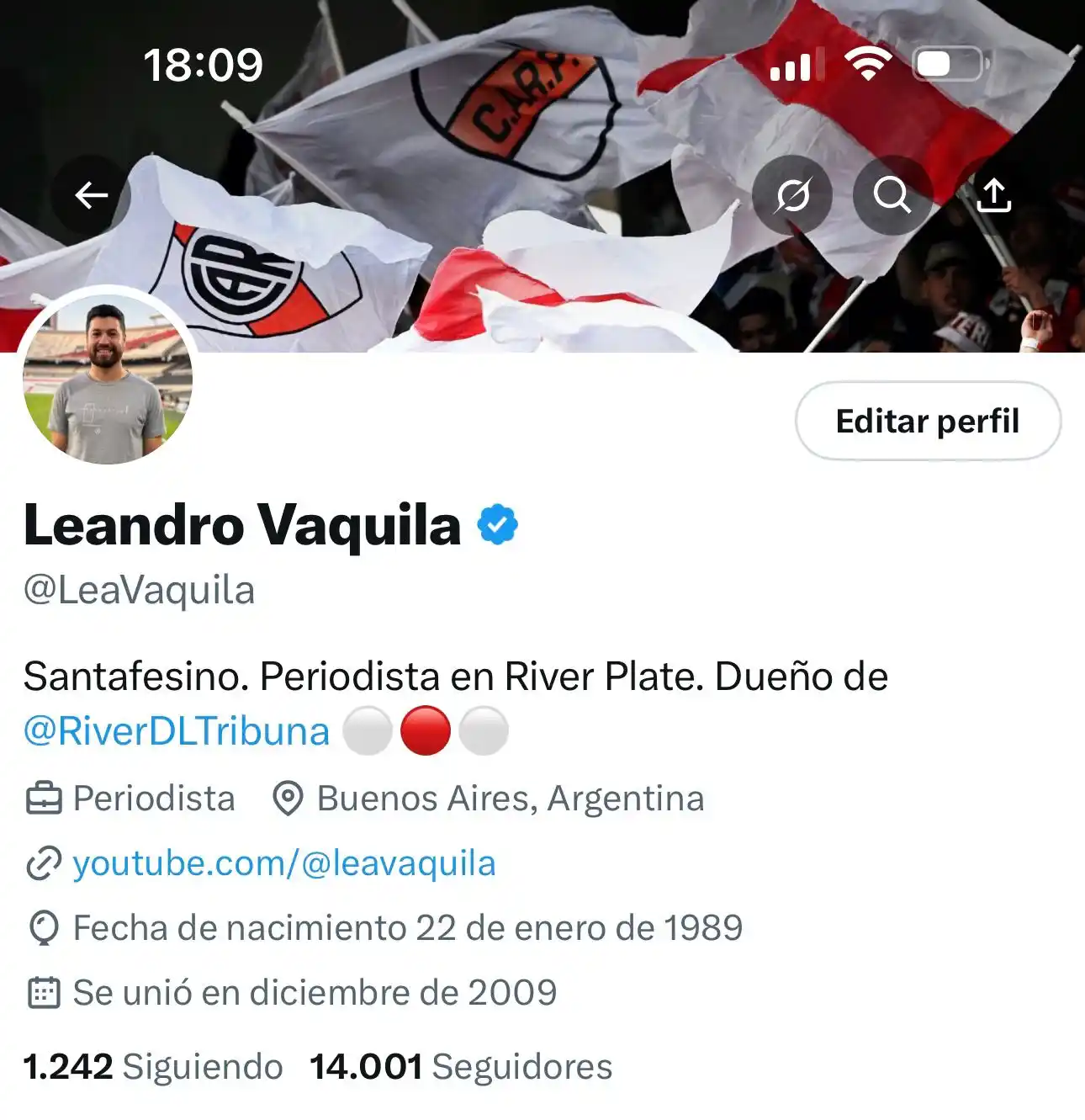Tap the red circle emoji in the bio
Image resolution: width=1085 pixels, height=1120 pixels.
pos(426,730)
